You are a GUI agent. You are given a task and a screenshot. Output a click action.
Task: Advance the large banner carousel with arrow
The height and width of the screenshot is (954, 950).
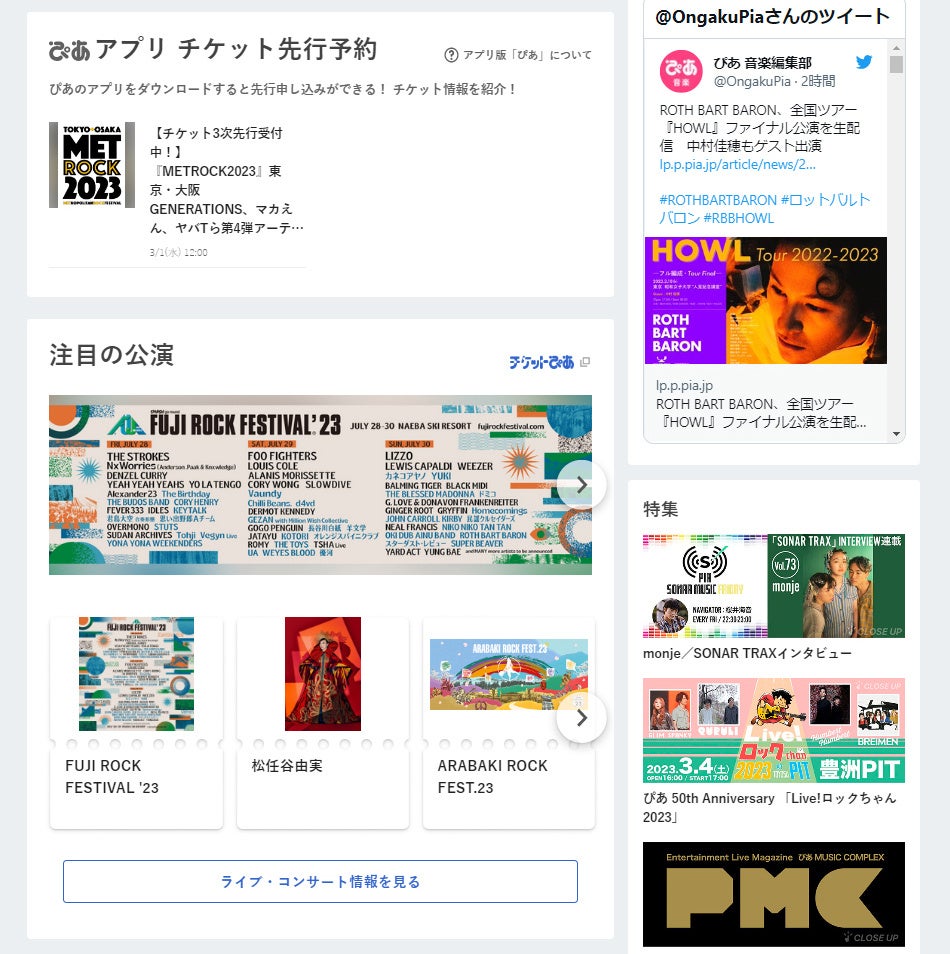581,485
